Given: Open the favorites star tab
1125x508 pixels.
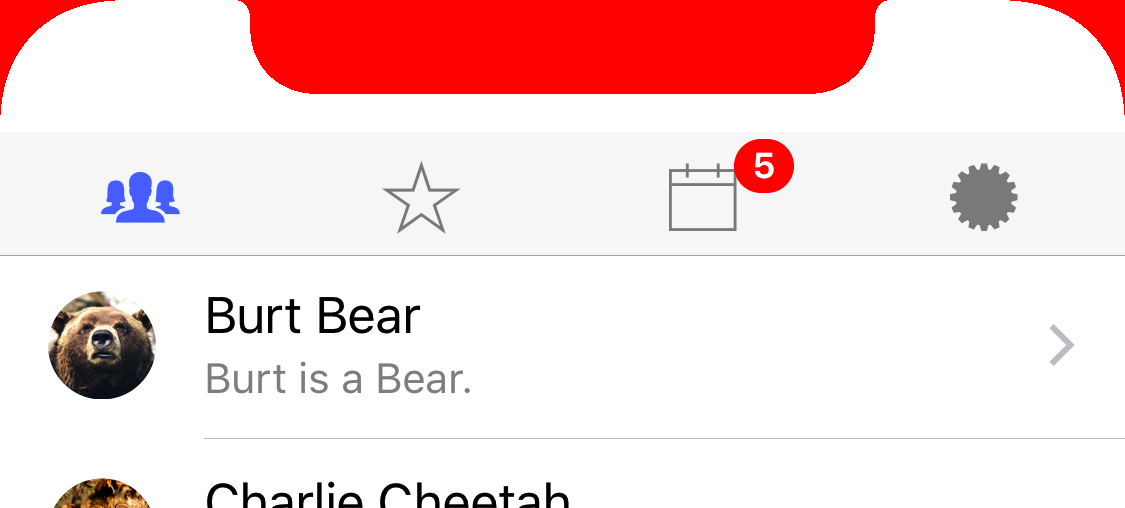Looking at the screenshot, I should [421, 197].
